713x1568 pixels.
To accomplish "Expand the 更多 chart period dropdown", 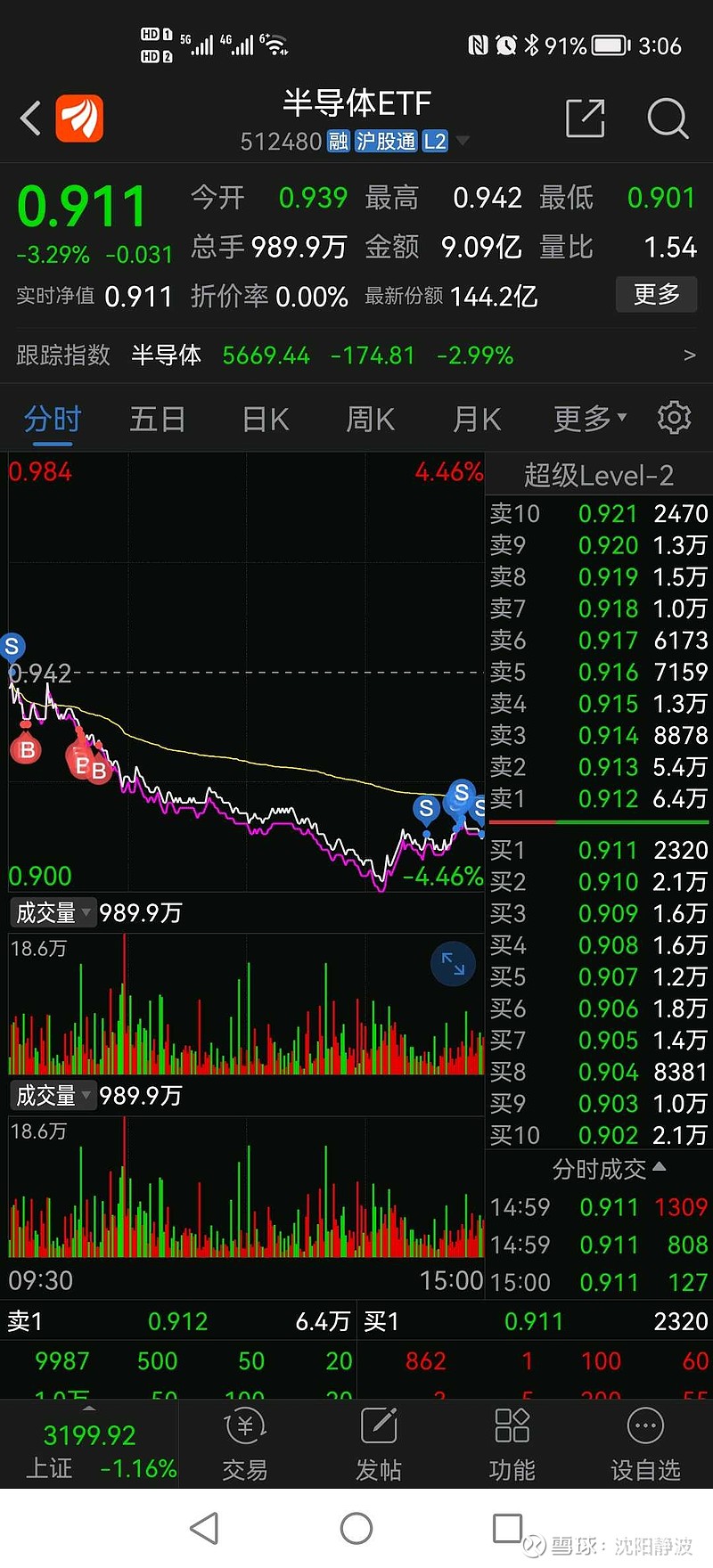I will click(x=590, y=418).
